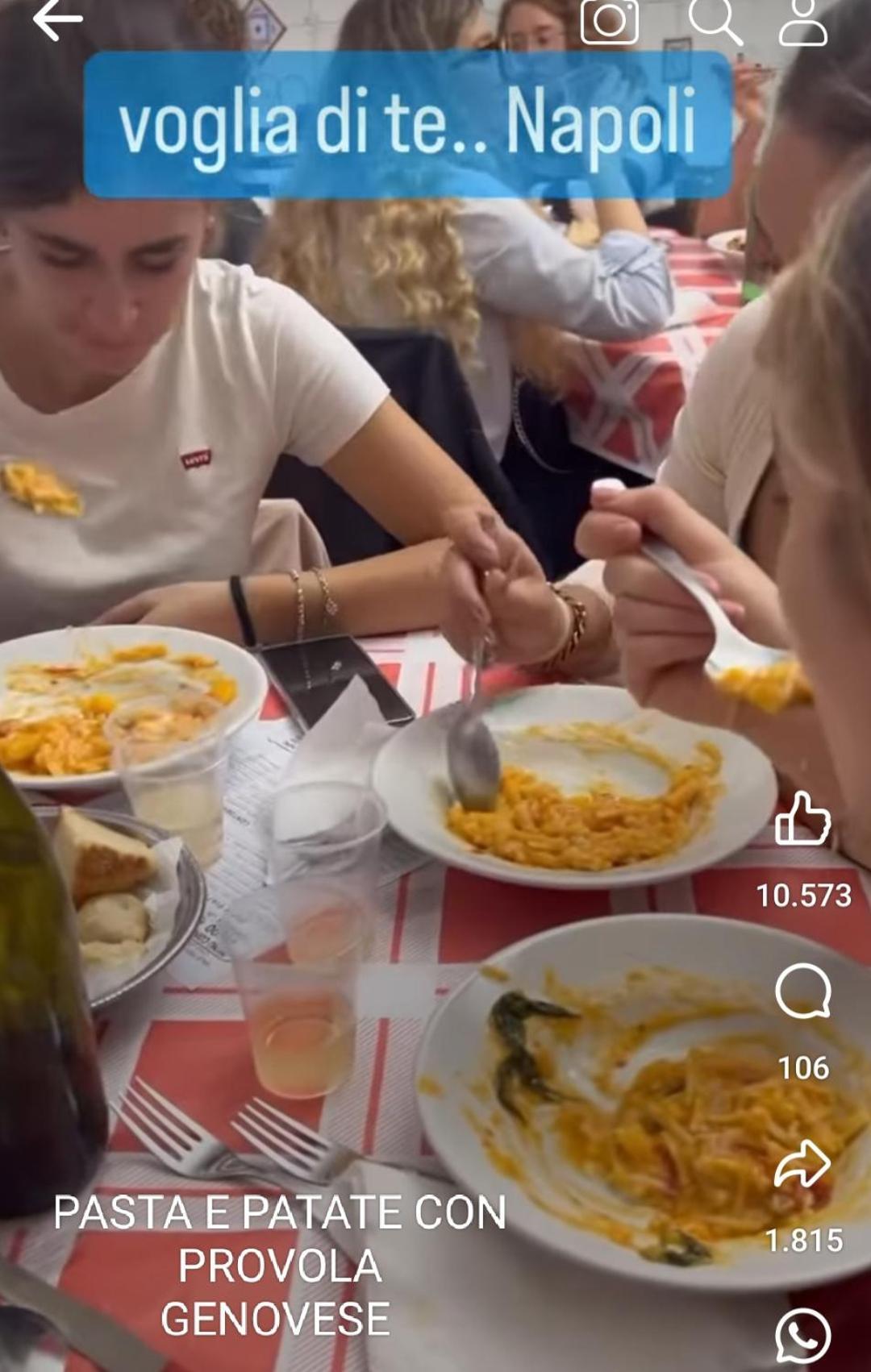Like this video with thumbs up

pos(802,818)
